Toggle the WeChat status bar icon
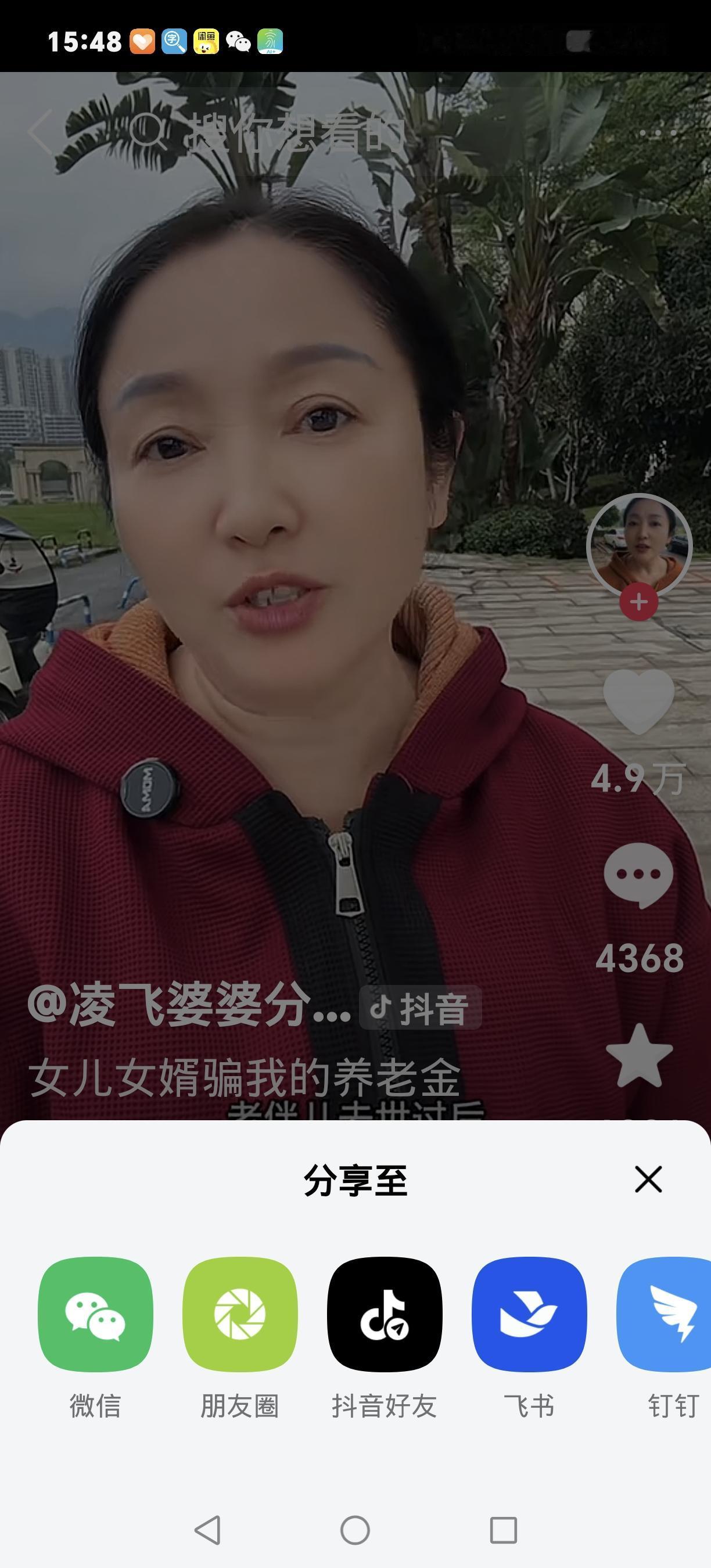Screen dimensions: 711x1568 237,40
